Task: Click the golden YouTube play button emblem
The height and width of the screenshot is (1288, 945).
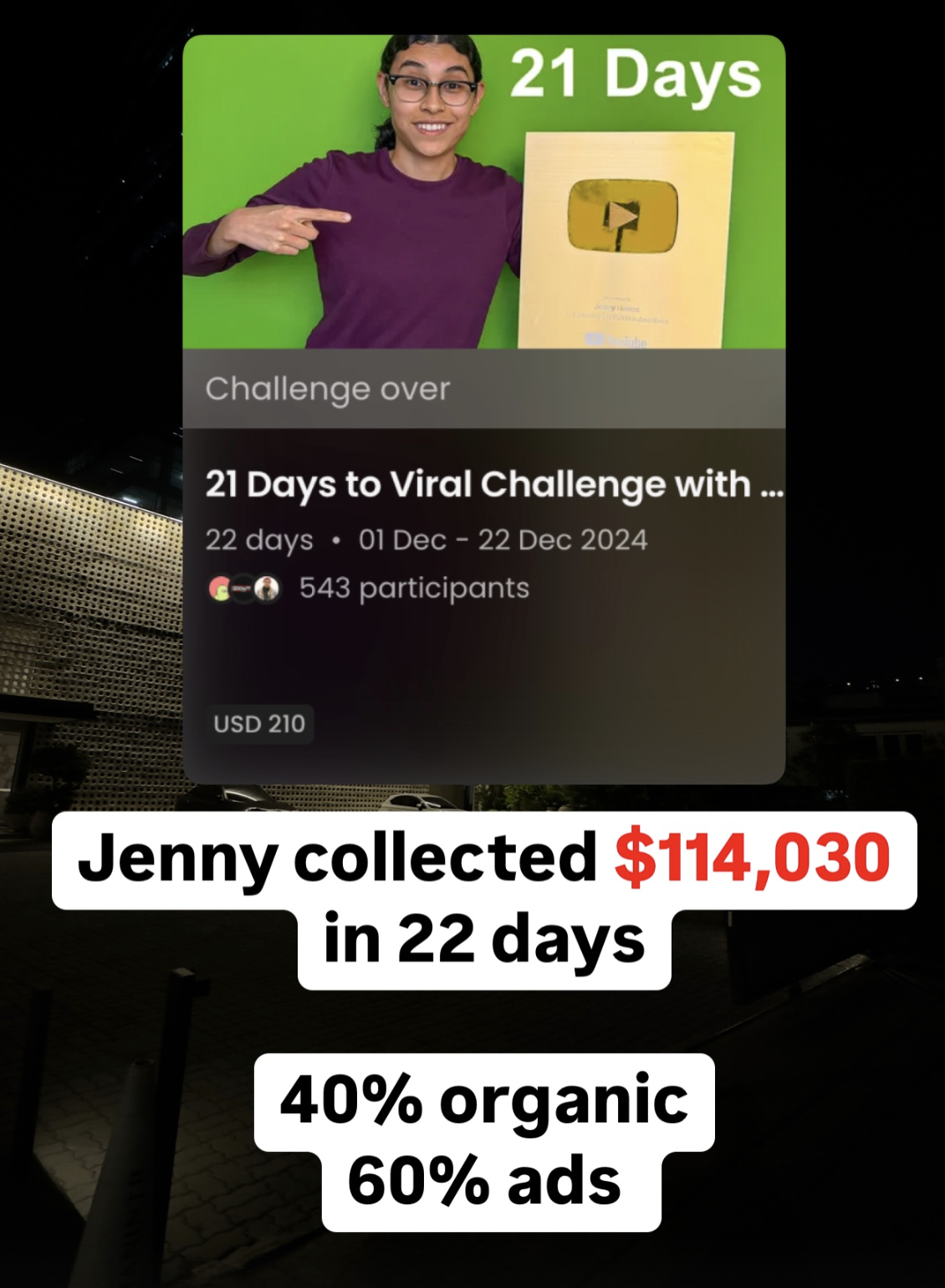Action: pyautogui.click(x=623, y=215)
